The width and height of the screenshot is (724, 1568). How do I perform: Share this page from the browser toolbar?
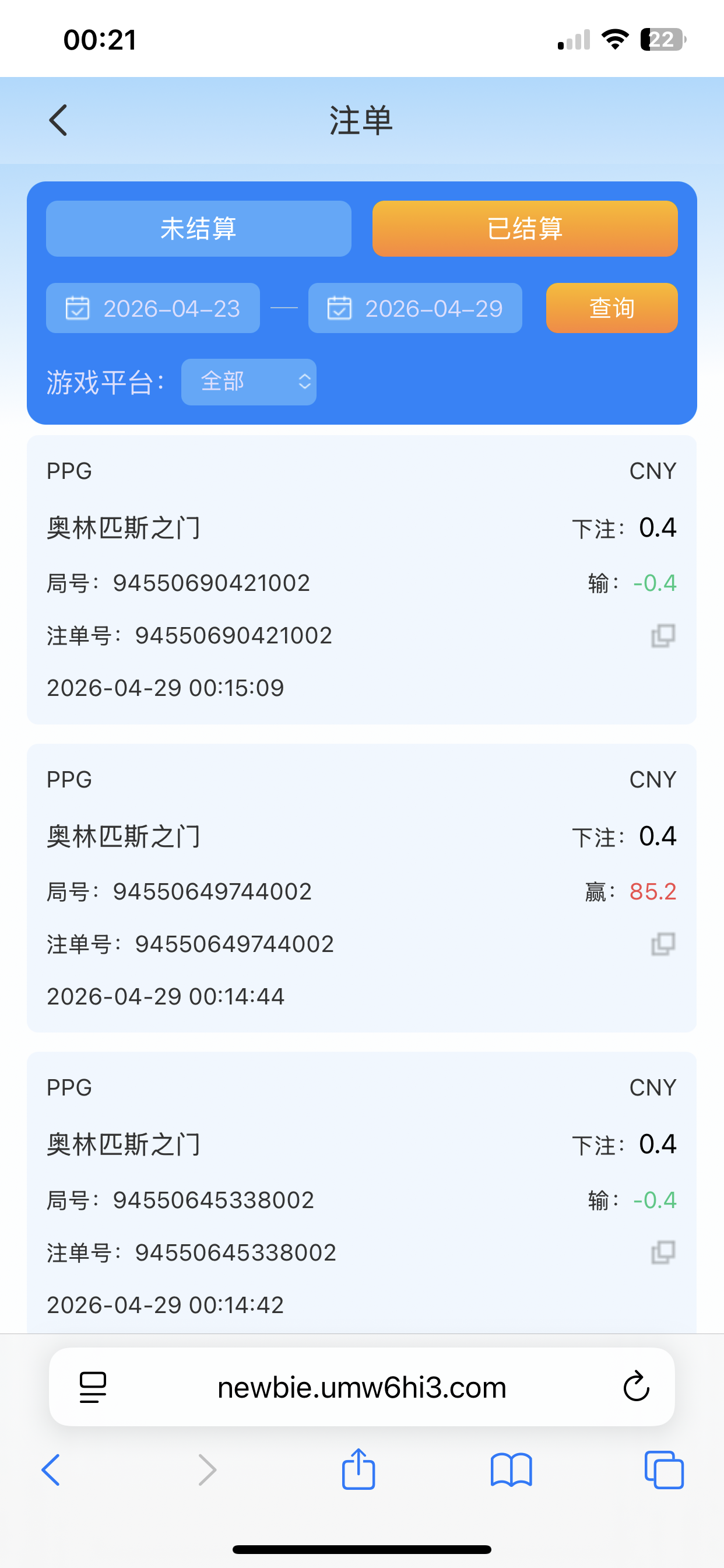click(359, 1470)
